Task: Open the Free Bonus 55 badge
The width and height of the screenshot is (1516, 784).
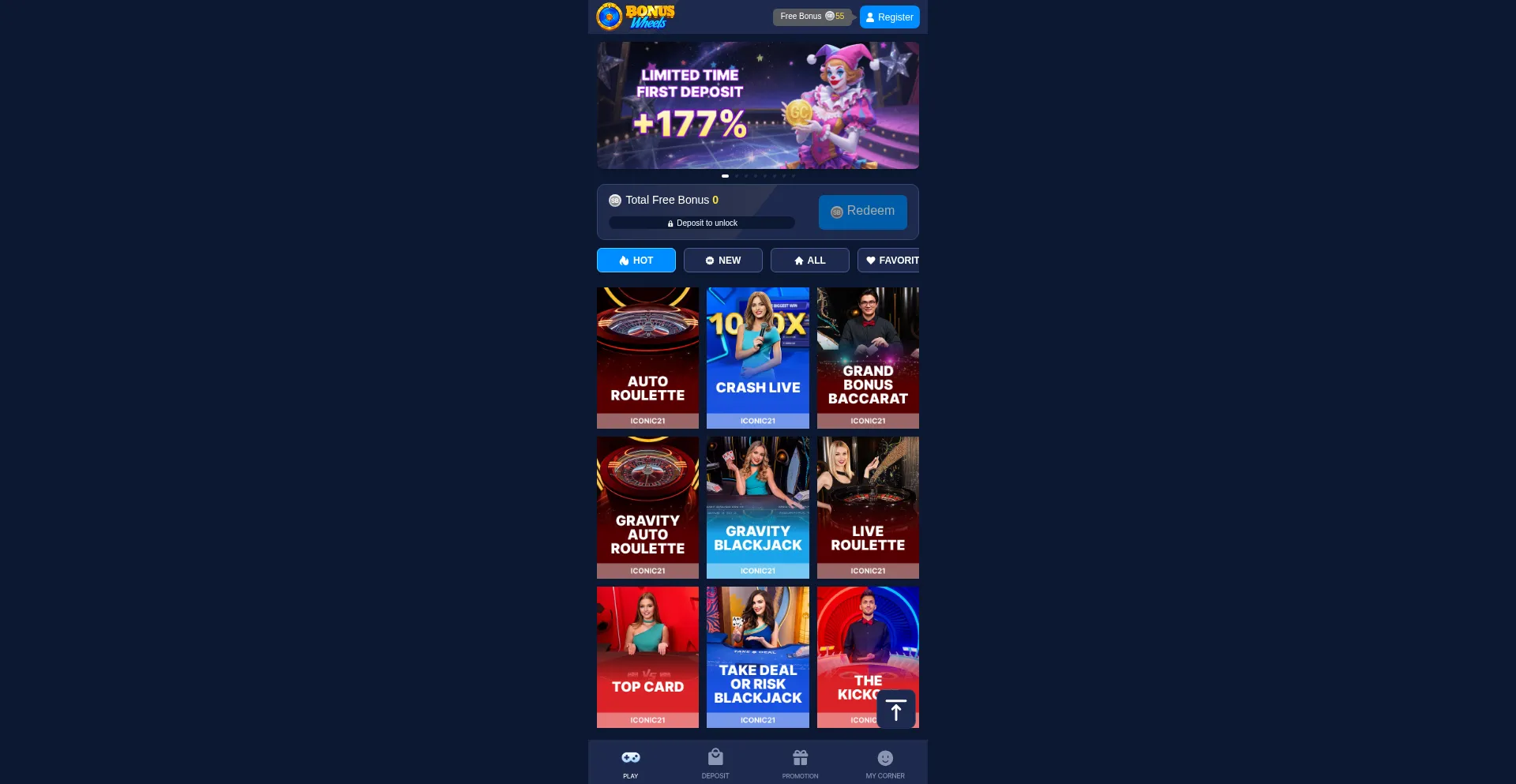Action: [x=812, y=17]
